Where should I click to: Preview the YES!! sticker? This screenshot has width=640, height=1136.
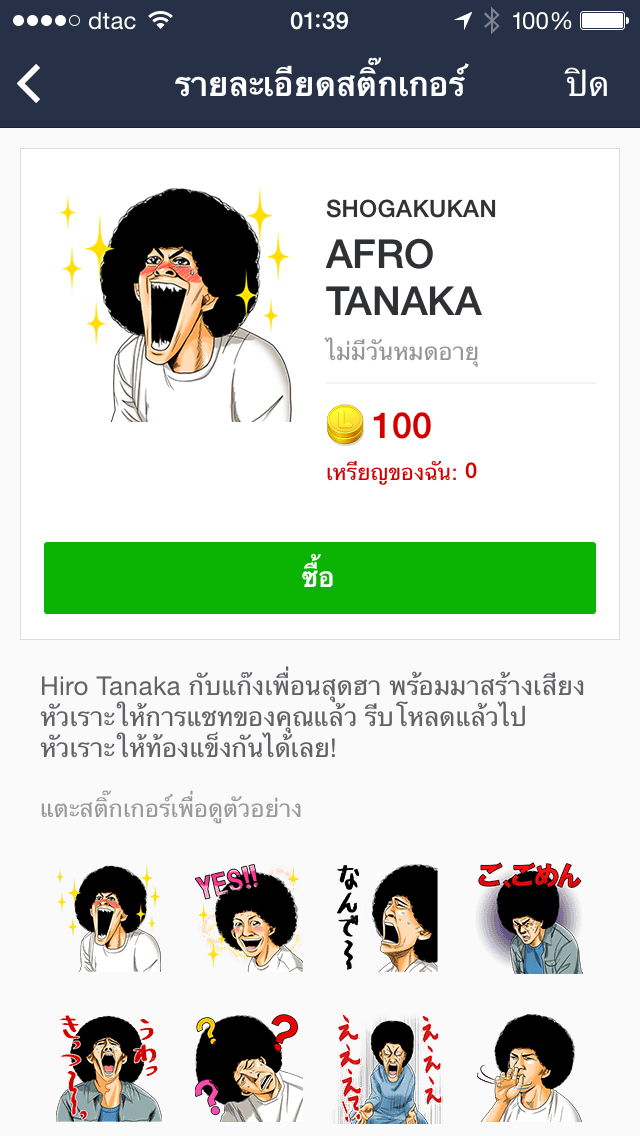click(245, 918)
